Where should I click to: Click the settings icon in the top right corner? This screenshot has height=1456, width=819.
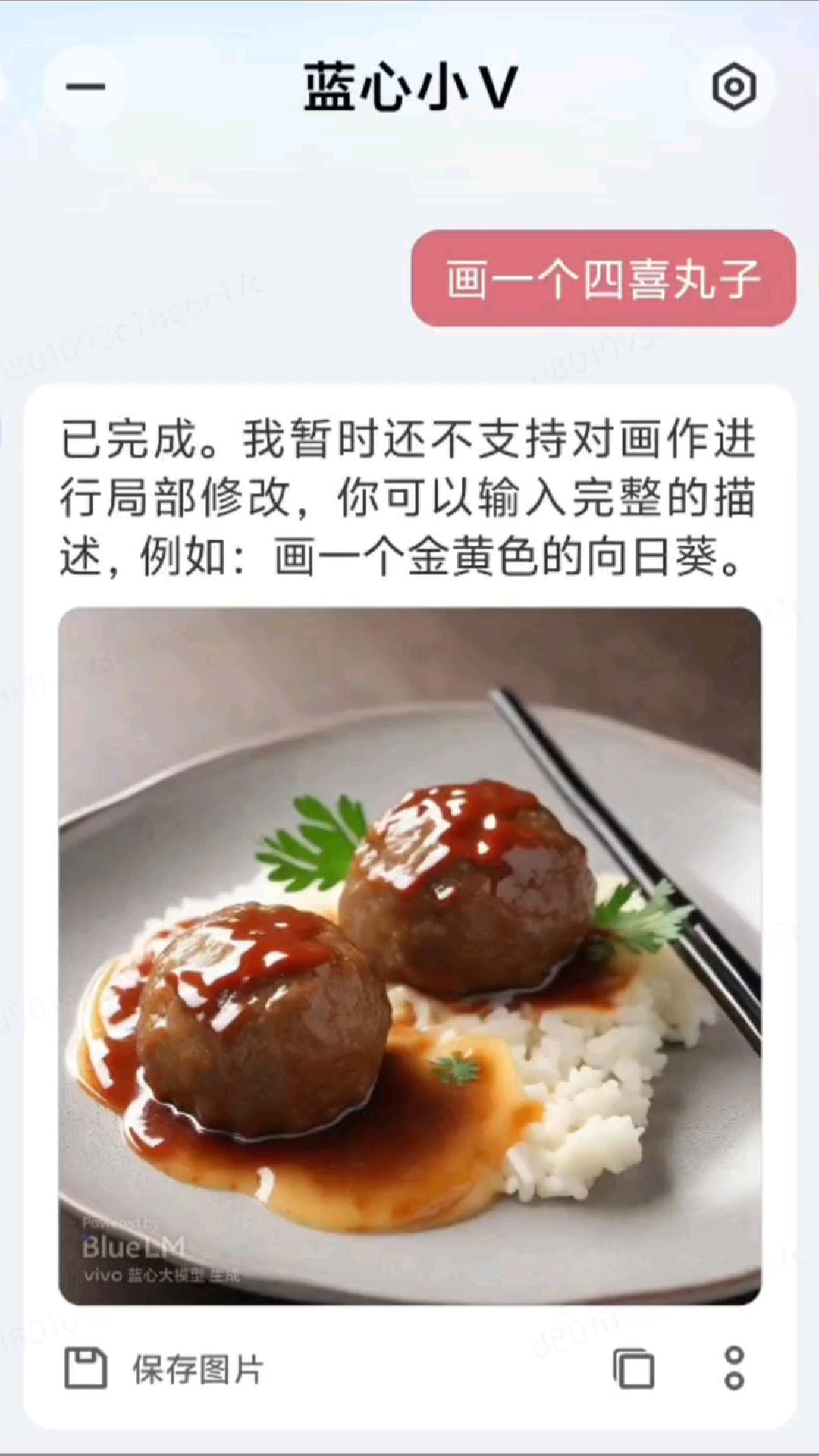(x=733, y=88)
